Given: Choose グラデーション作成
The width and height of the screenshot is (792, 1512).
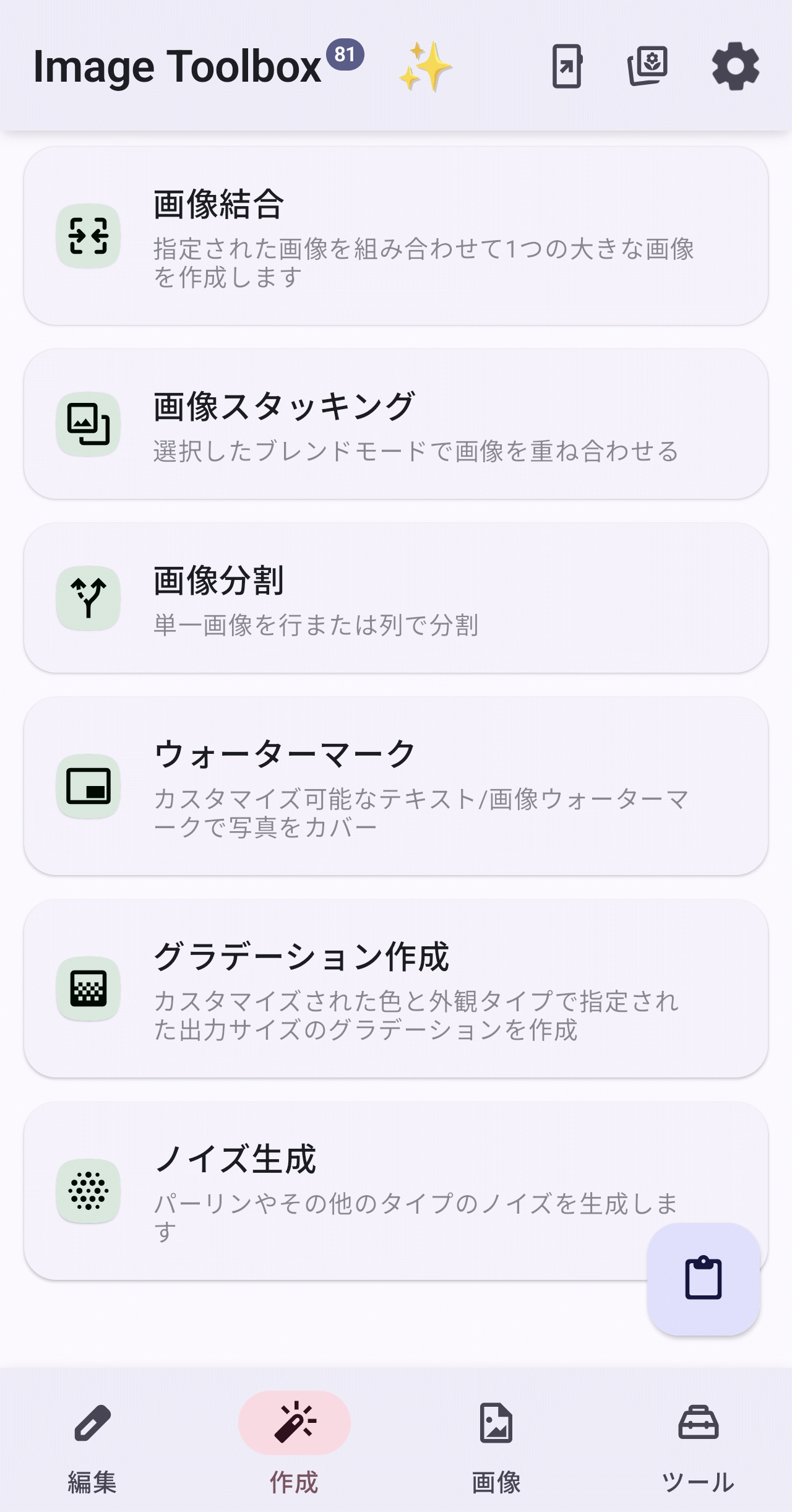Looking at the screenshot, I should tap(396, 988).
